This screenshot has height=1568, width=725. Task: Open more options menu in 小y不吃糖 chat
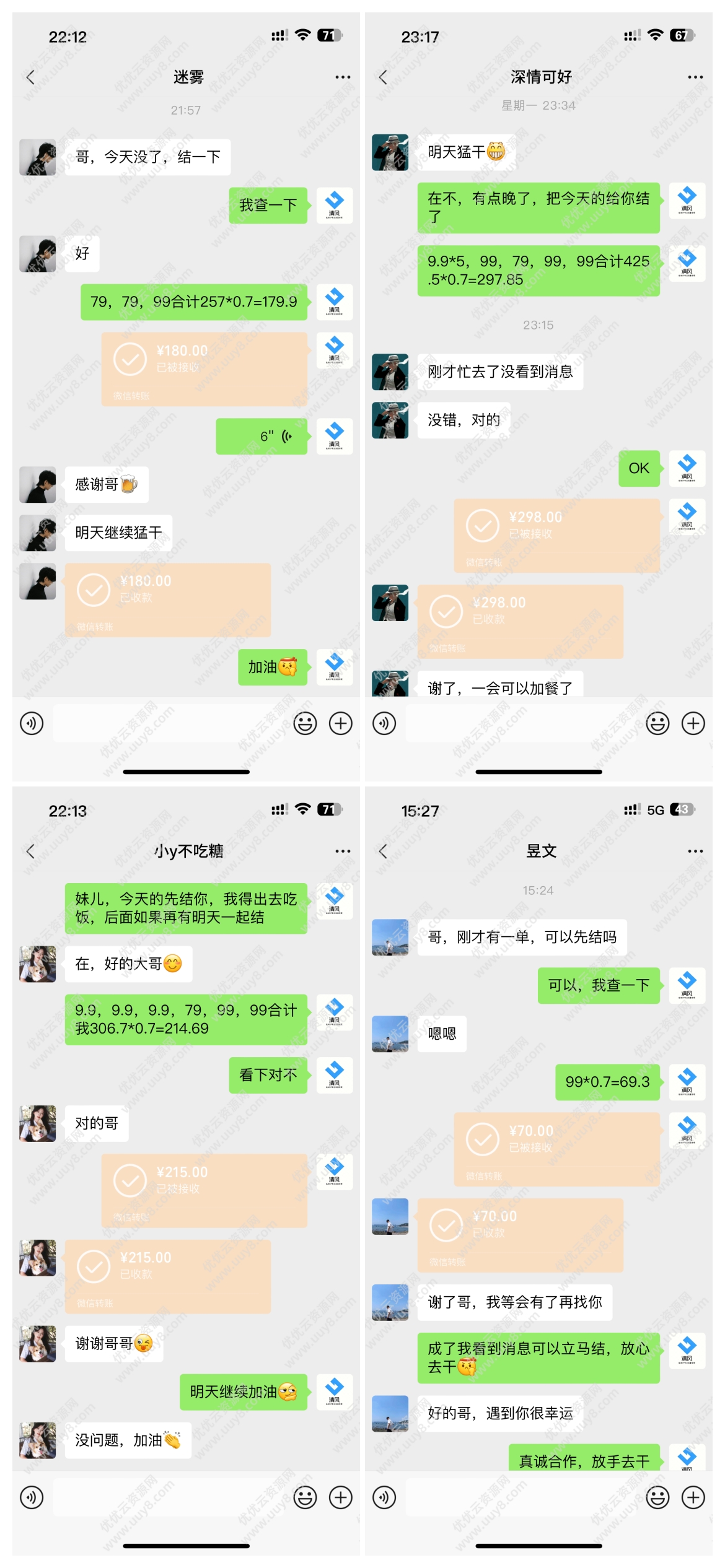click(x=340, y=850)
